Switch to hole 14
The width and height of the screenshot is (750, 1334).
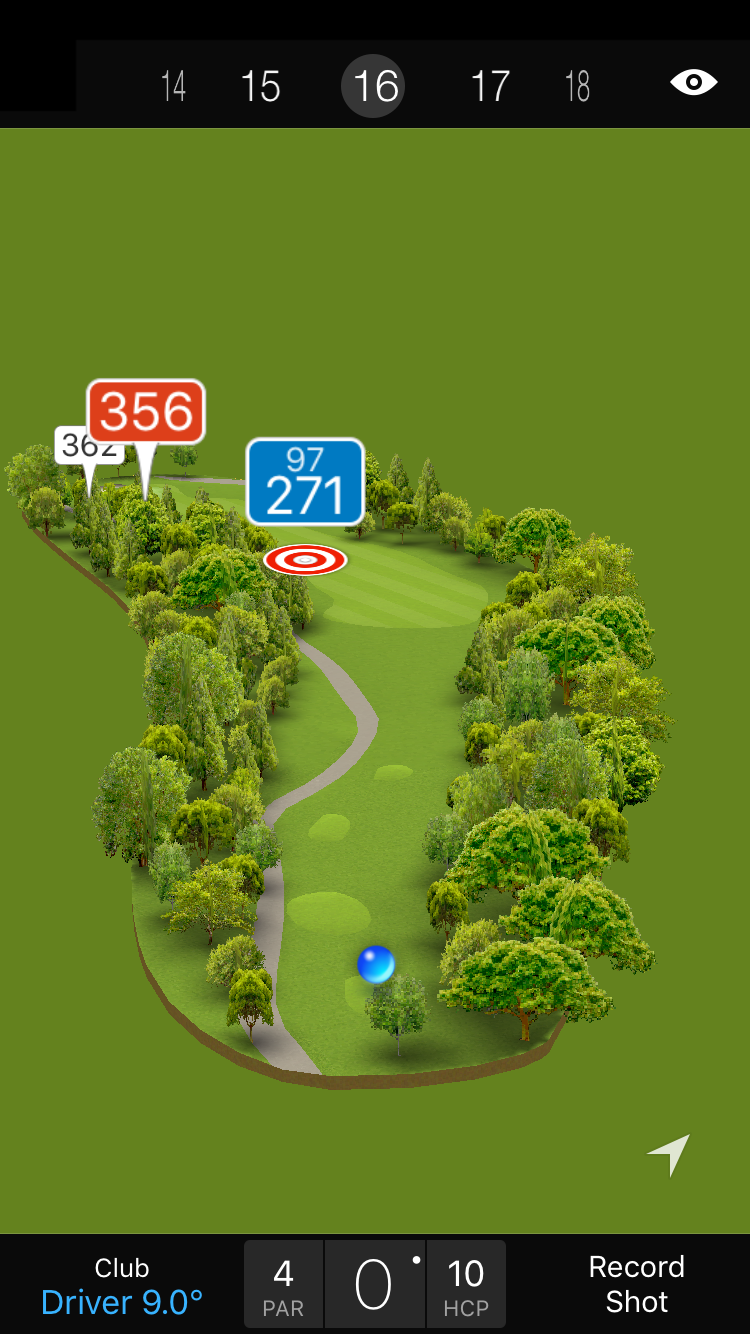pyautogui.click(x=173, y=87)
